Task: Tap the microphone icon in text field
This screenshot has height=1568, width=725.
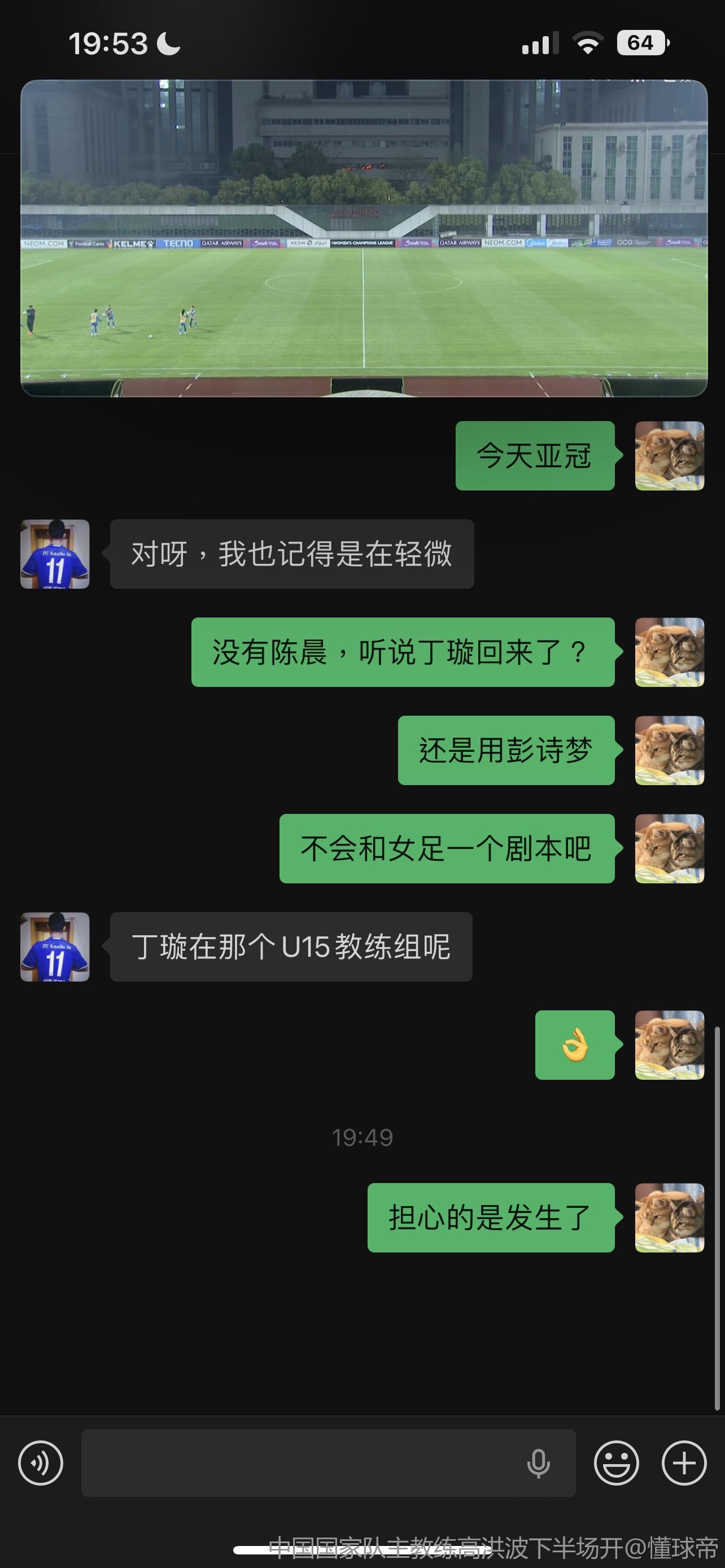Action: coord(538,1464)
